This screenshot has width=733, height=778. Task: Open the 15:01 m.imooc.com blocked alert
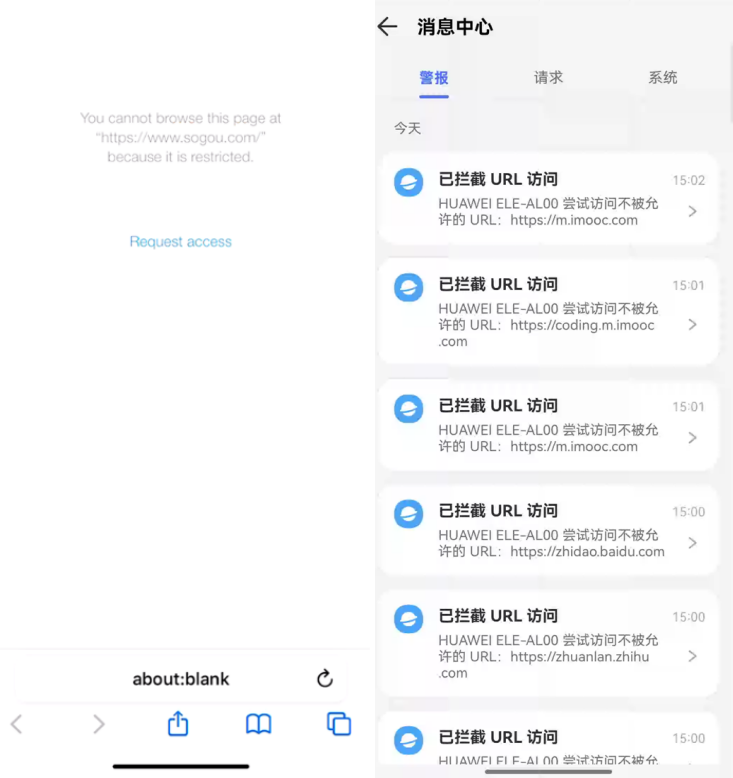[x=547, y=426]
